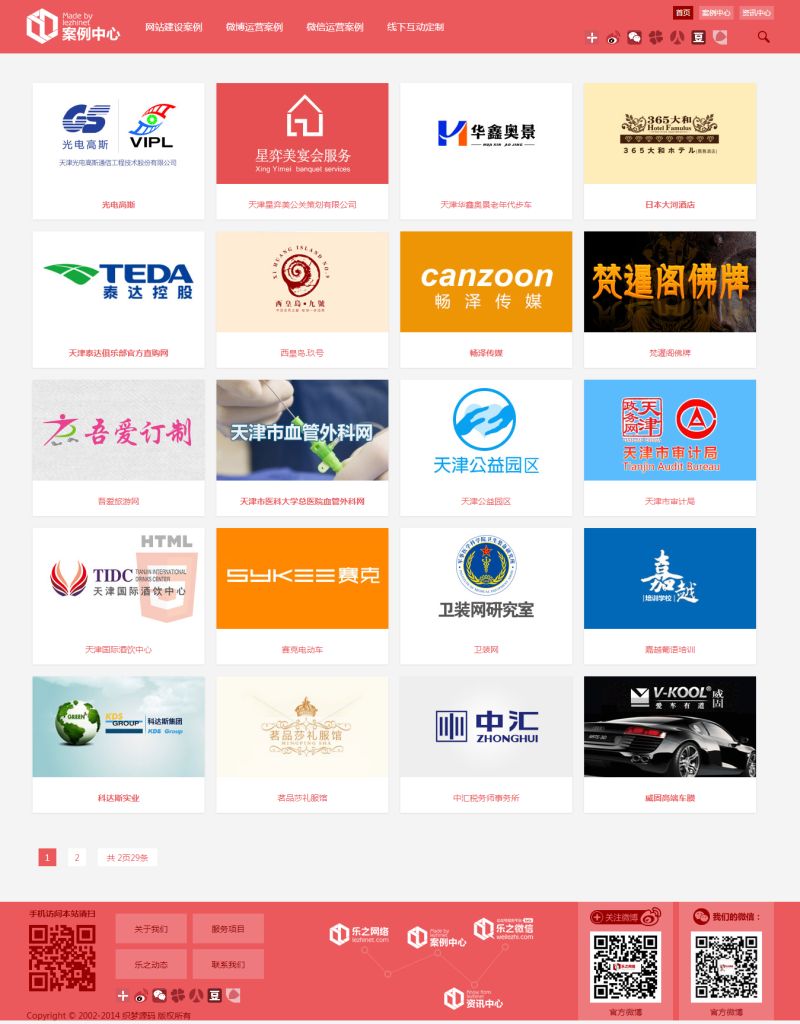Open the search magnifier in the header

764,37
